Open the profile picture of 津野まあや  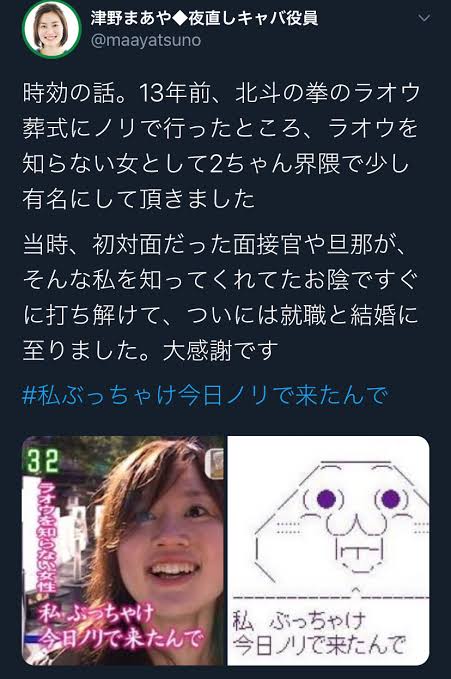click(x=52, y=29)
